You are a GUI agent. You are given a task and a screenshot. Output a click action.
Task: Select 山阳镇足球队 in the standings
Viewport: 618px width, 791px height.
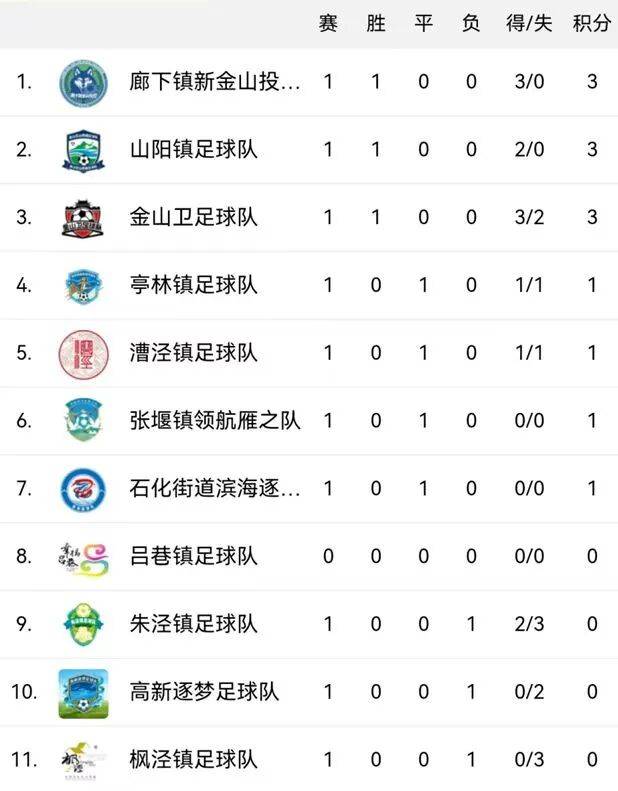[194, 150]
